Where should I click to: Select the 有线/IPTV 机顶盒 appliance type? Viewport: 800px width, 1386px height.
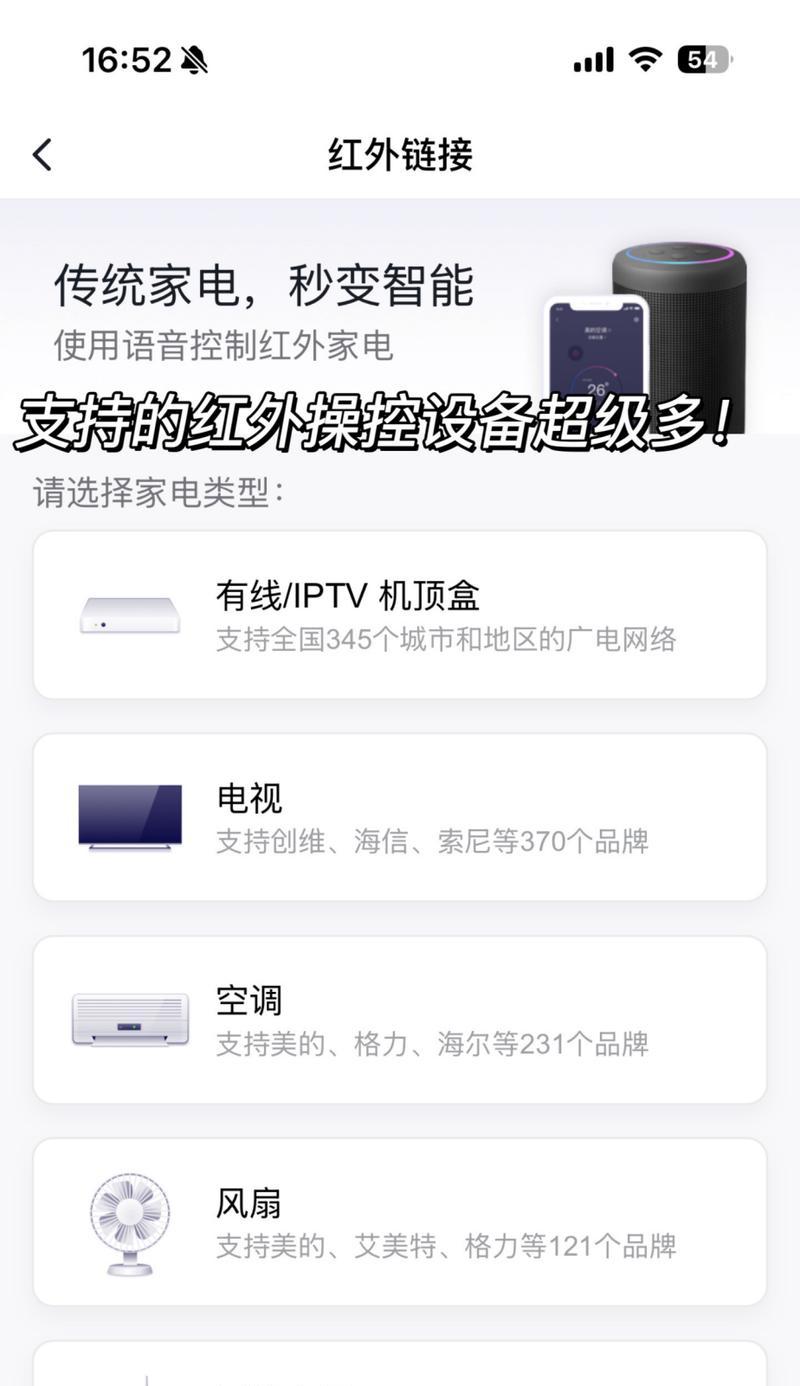pos(400,615)
